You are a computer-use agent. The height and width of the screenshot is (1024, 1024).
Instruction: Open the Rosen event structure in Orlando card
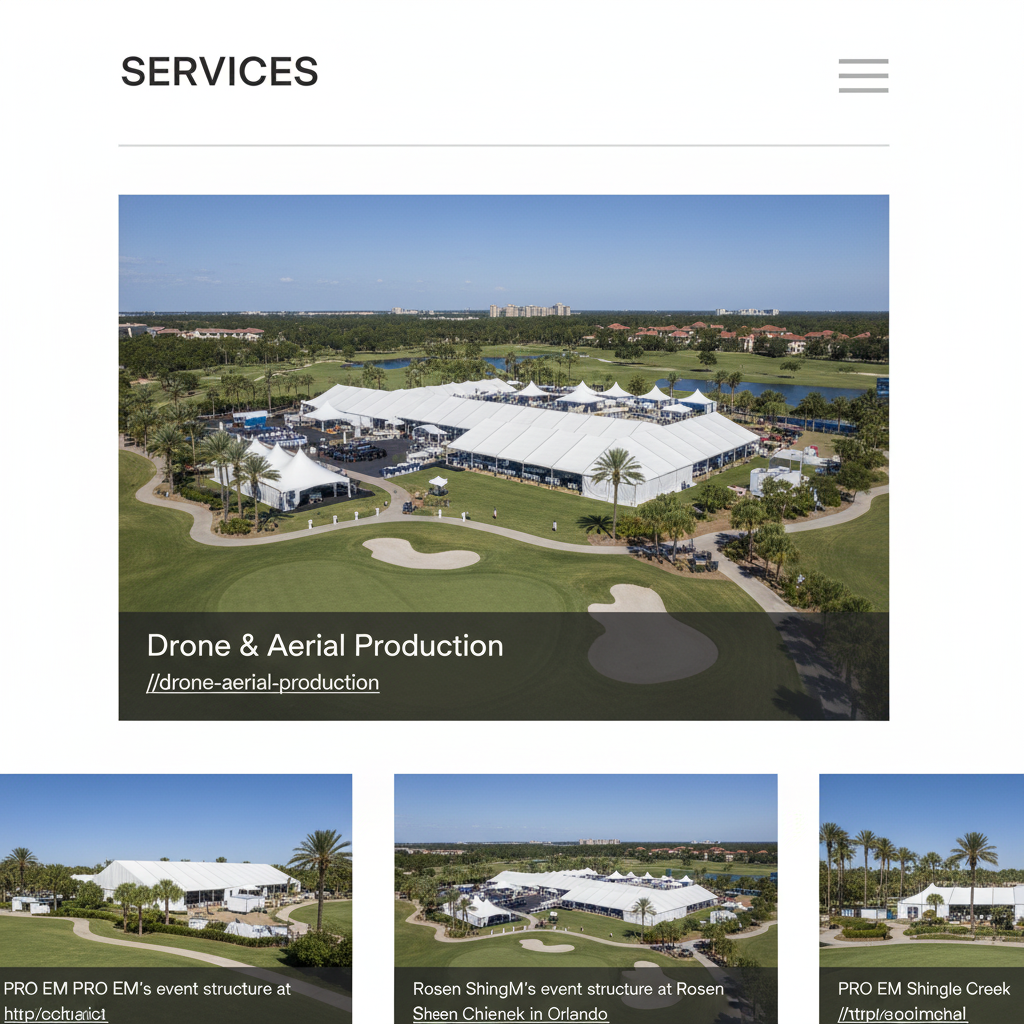coord(586,899)
